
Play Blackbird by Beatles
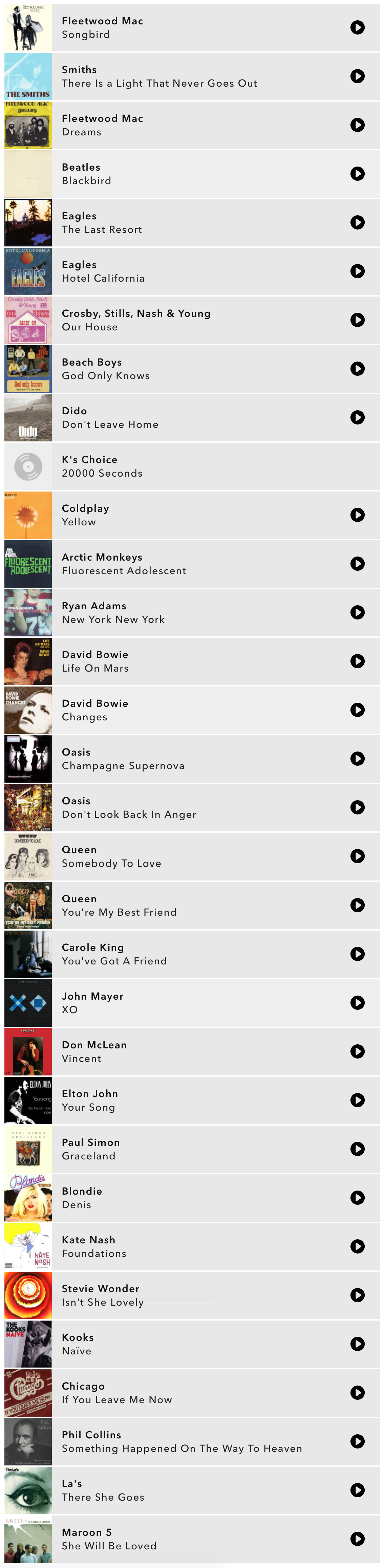pyautogui.click(x=357, y=173)
